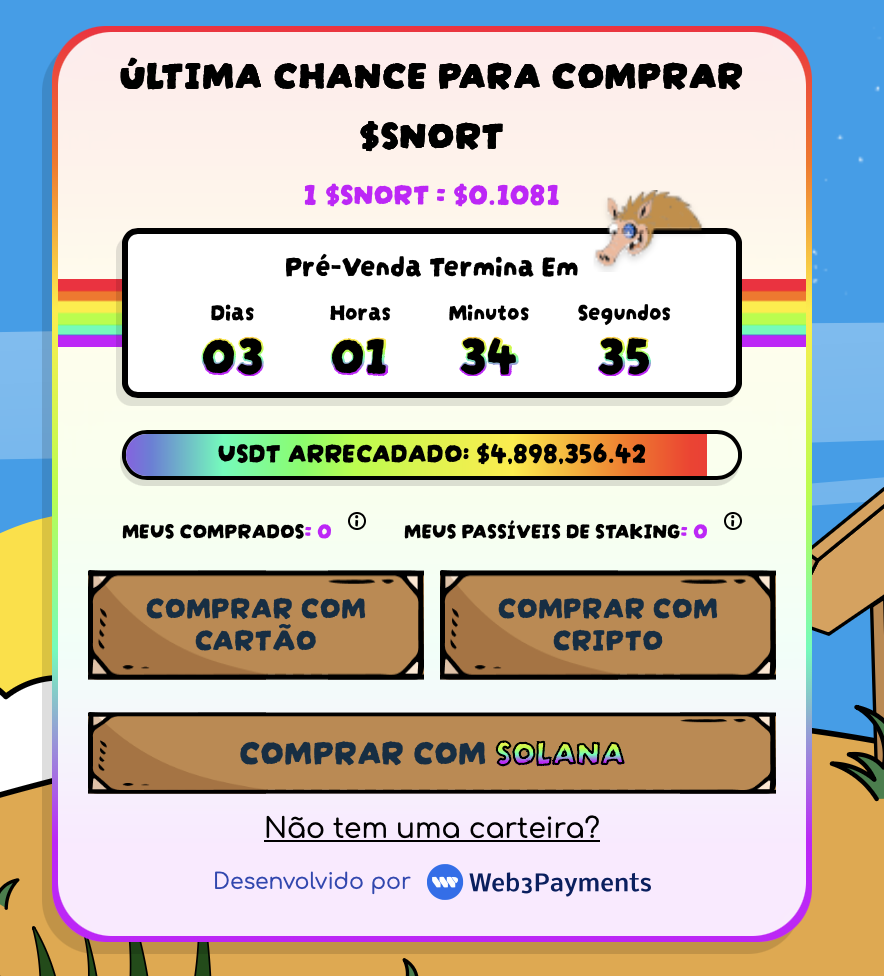Choose Comprar com Solana
Screen dimensions: 884x976
pos(432,753)
